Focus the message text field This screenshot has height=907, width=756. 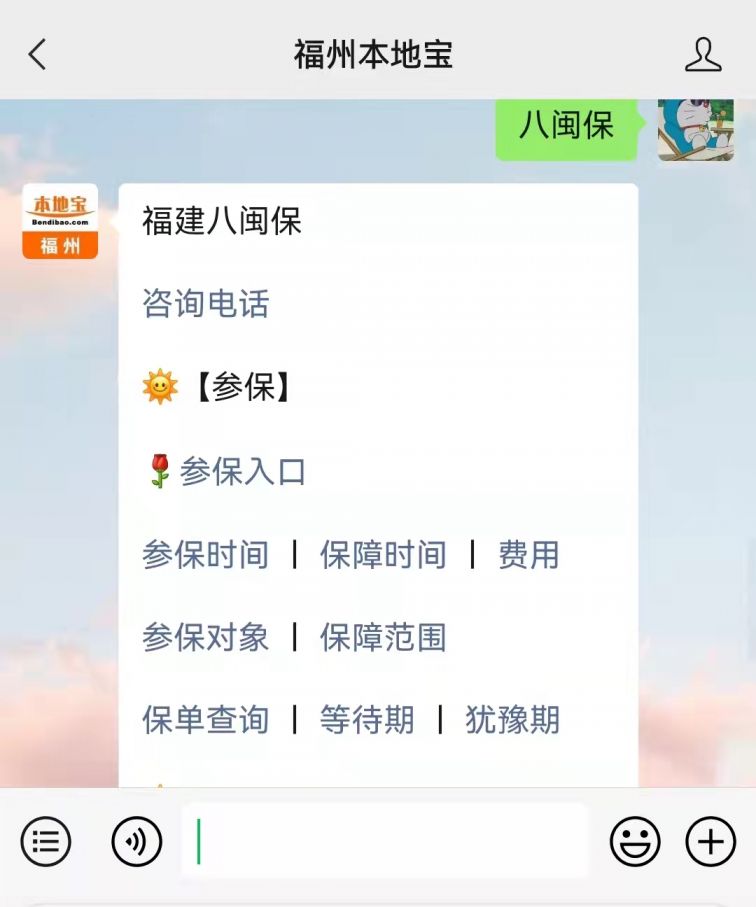(x=385, y=841)
